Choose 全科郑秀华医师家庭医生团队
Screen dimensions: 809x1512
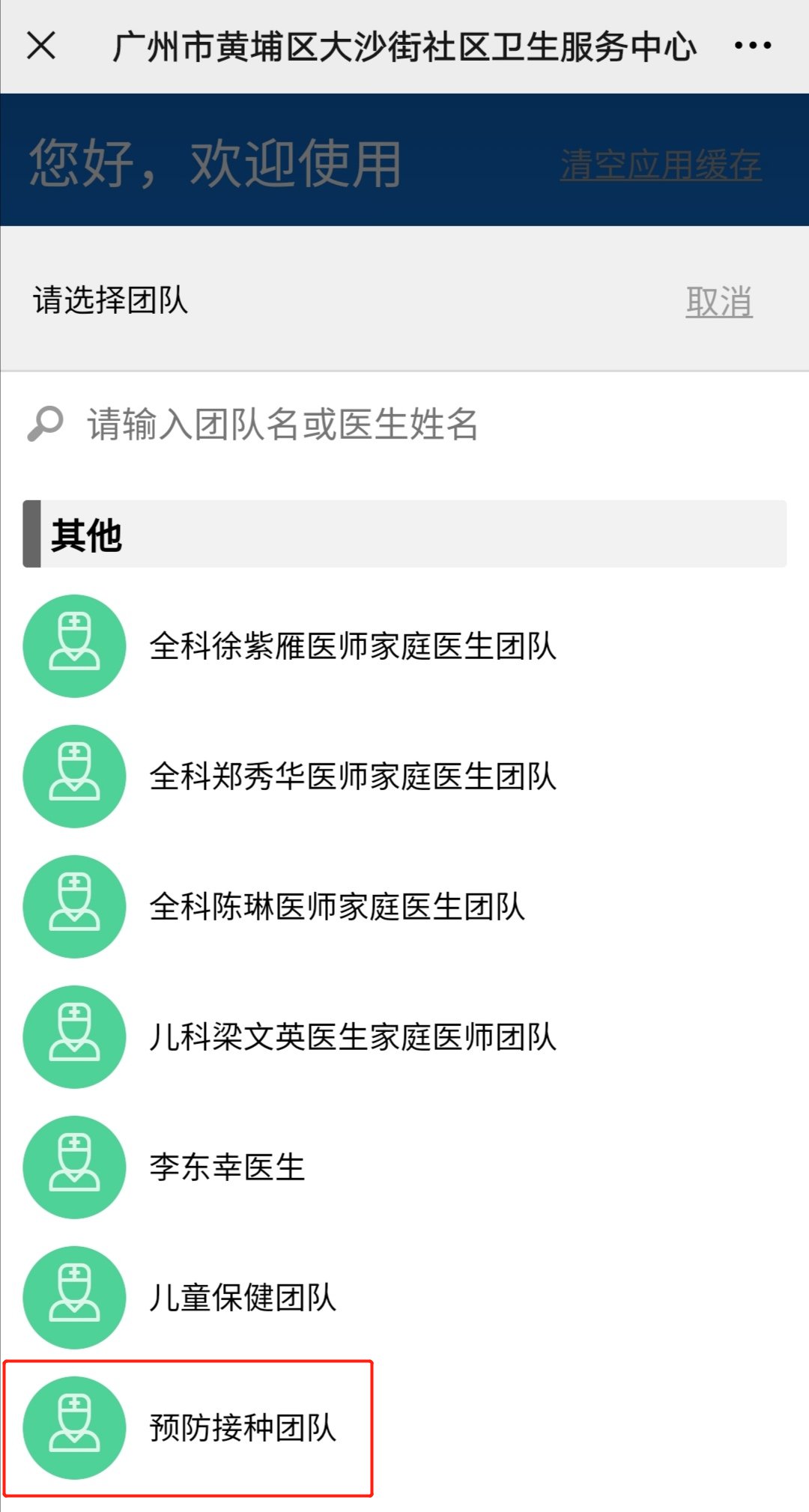pyautogui.click(x=352, y=777)
